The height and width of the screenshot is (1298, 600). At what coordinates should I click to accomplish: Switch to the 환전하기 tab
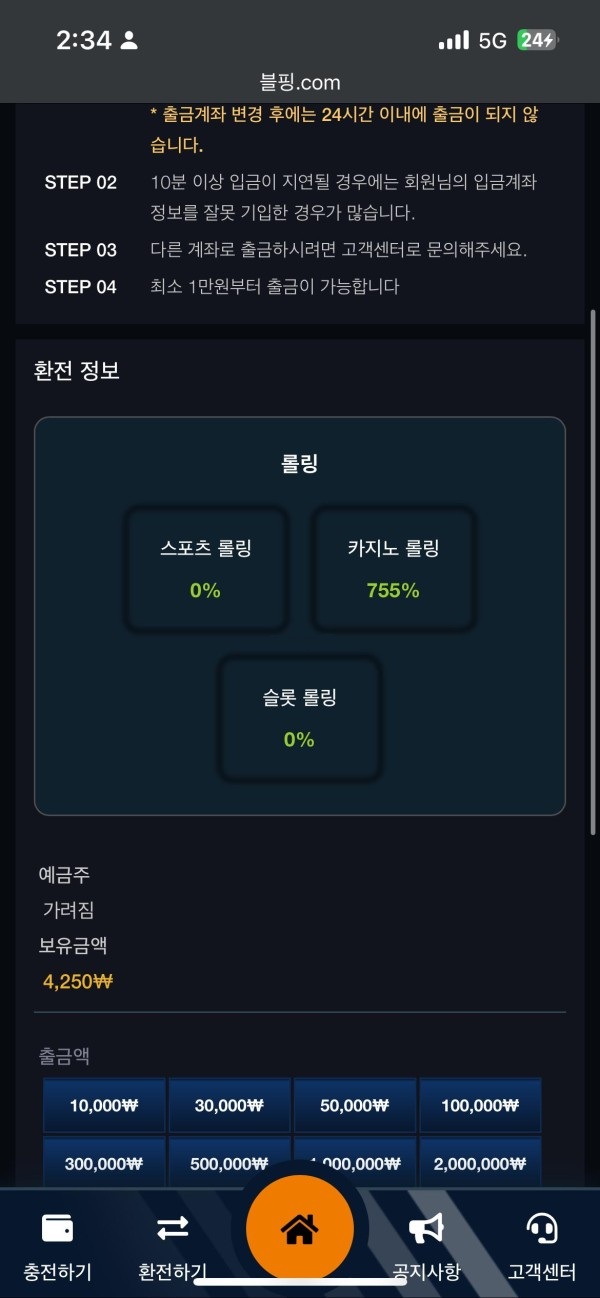point(172,1245)
